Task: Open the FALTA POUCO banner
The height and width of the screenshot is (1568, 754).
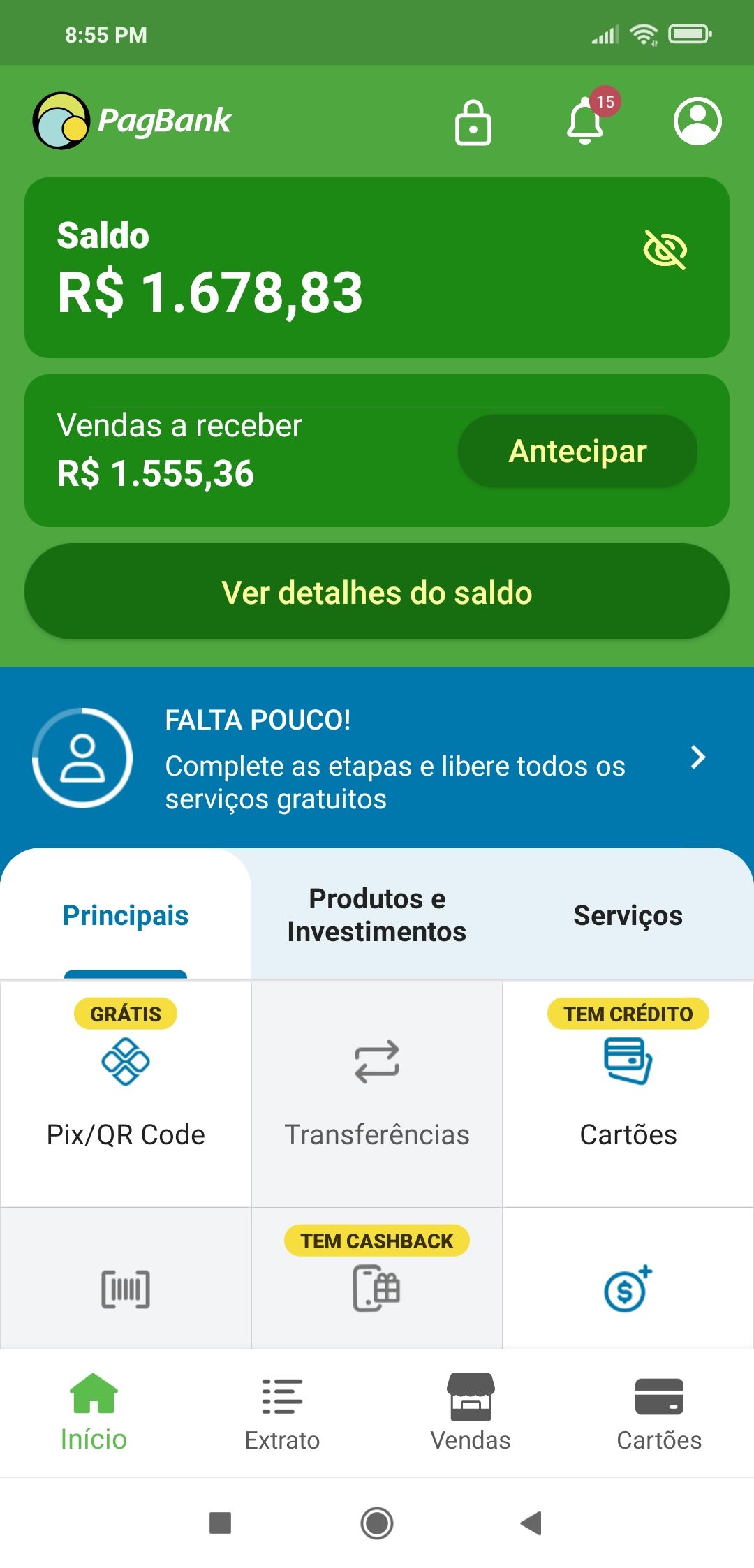Action: point(377,758)
